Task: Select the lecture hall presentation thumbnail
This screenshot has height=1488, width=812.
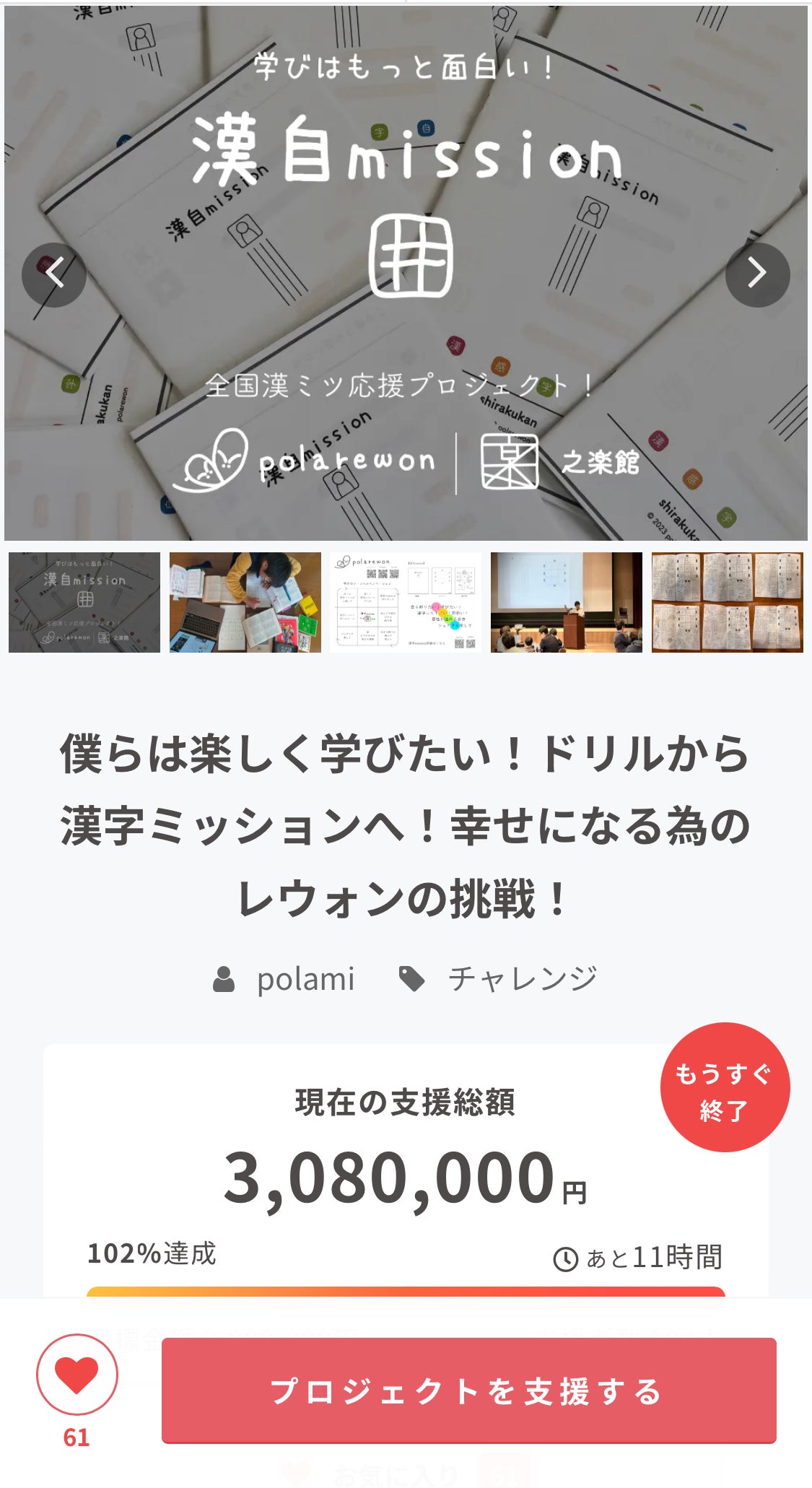Action: coord(567,602)
